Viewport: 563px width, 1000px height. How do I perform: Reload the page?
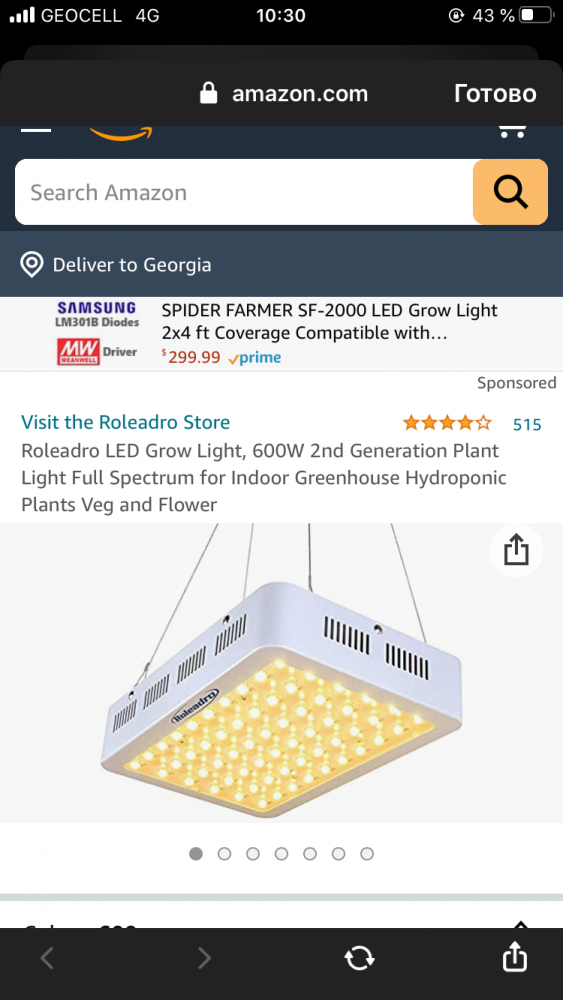point(359,958)
